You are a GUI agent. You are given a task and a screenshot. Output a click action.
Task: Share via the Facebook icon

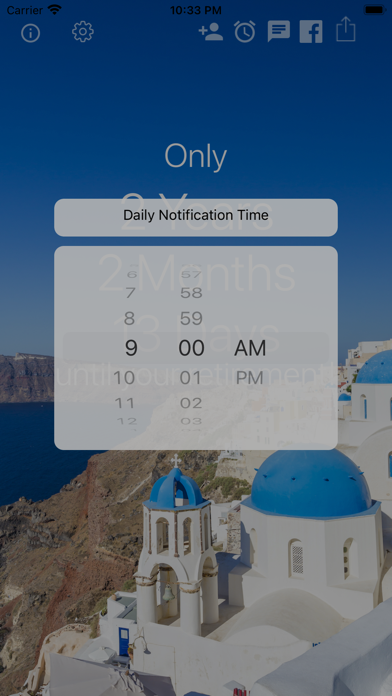pyautogui.click(x=311, y=32)
